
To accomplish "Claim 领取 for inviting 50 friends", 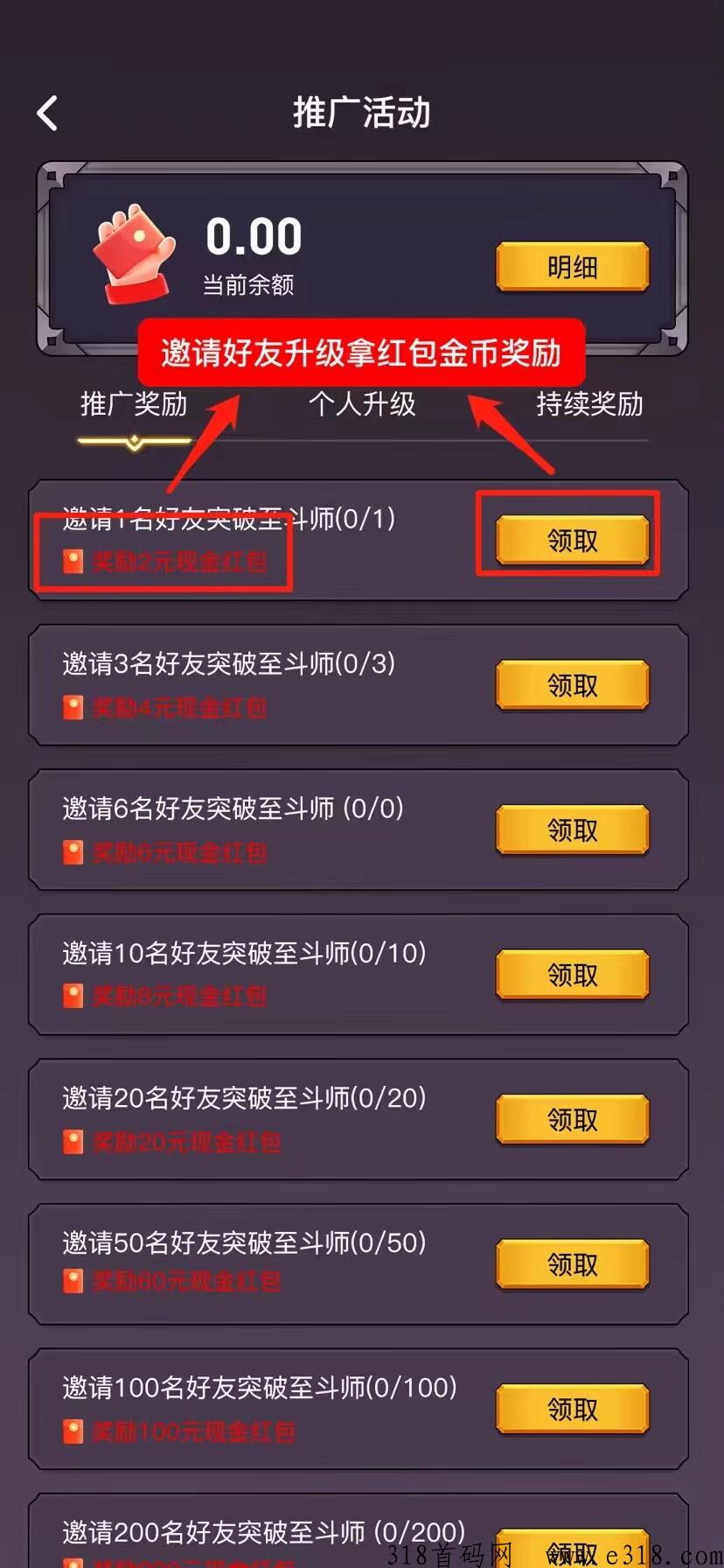I will (x=572, y=1264).
